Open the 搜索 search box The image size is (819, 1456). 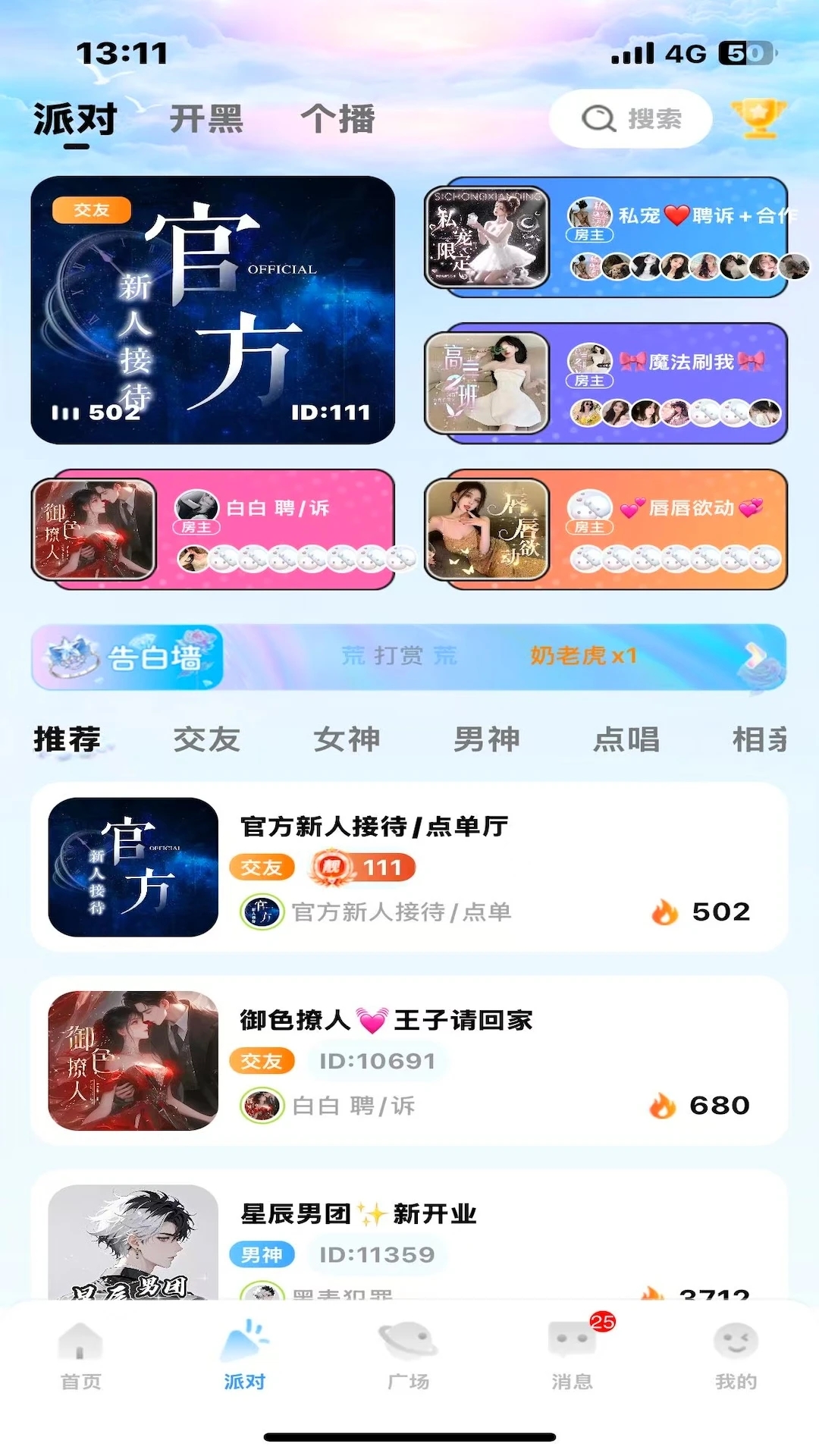point(630,119)
